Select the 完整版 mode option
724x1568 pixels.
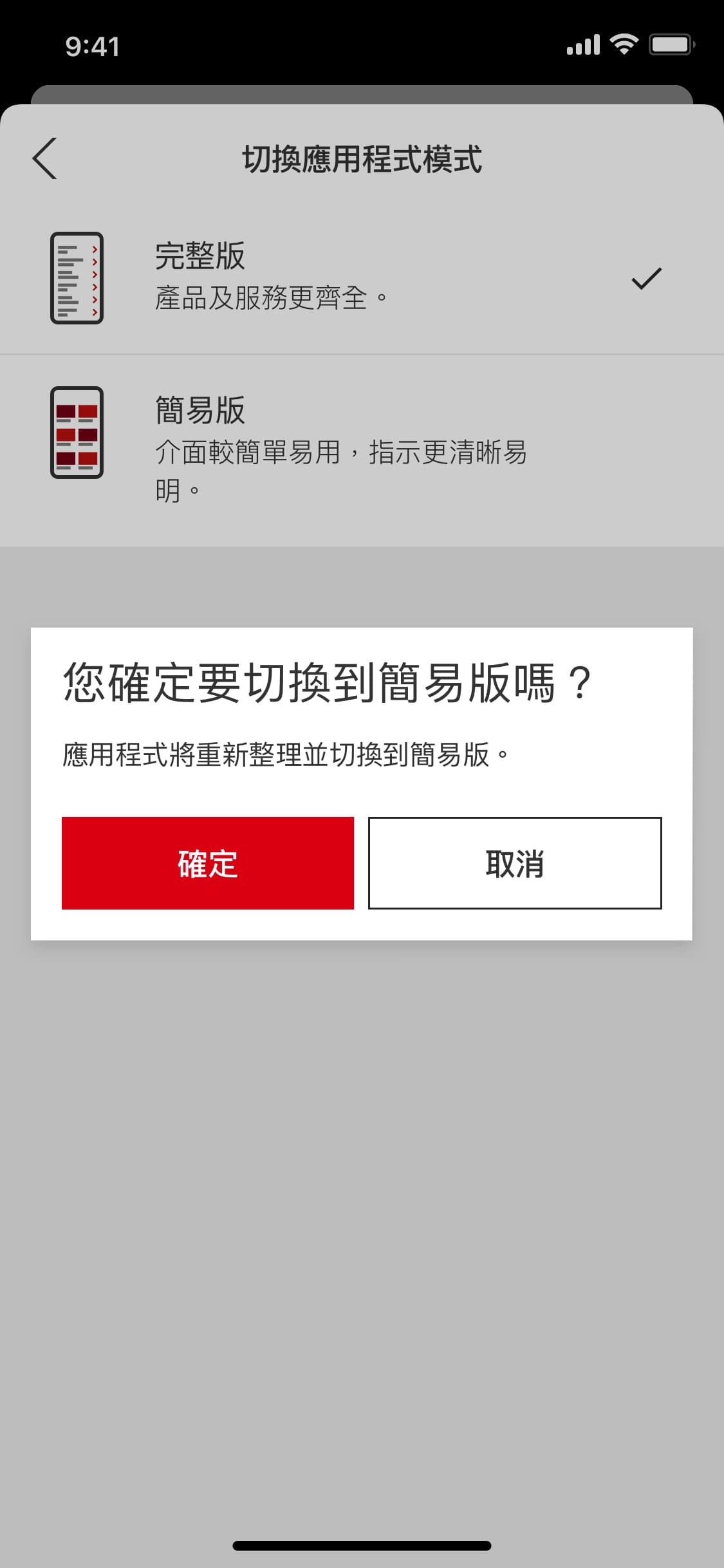360,277
